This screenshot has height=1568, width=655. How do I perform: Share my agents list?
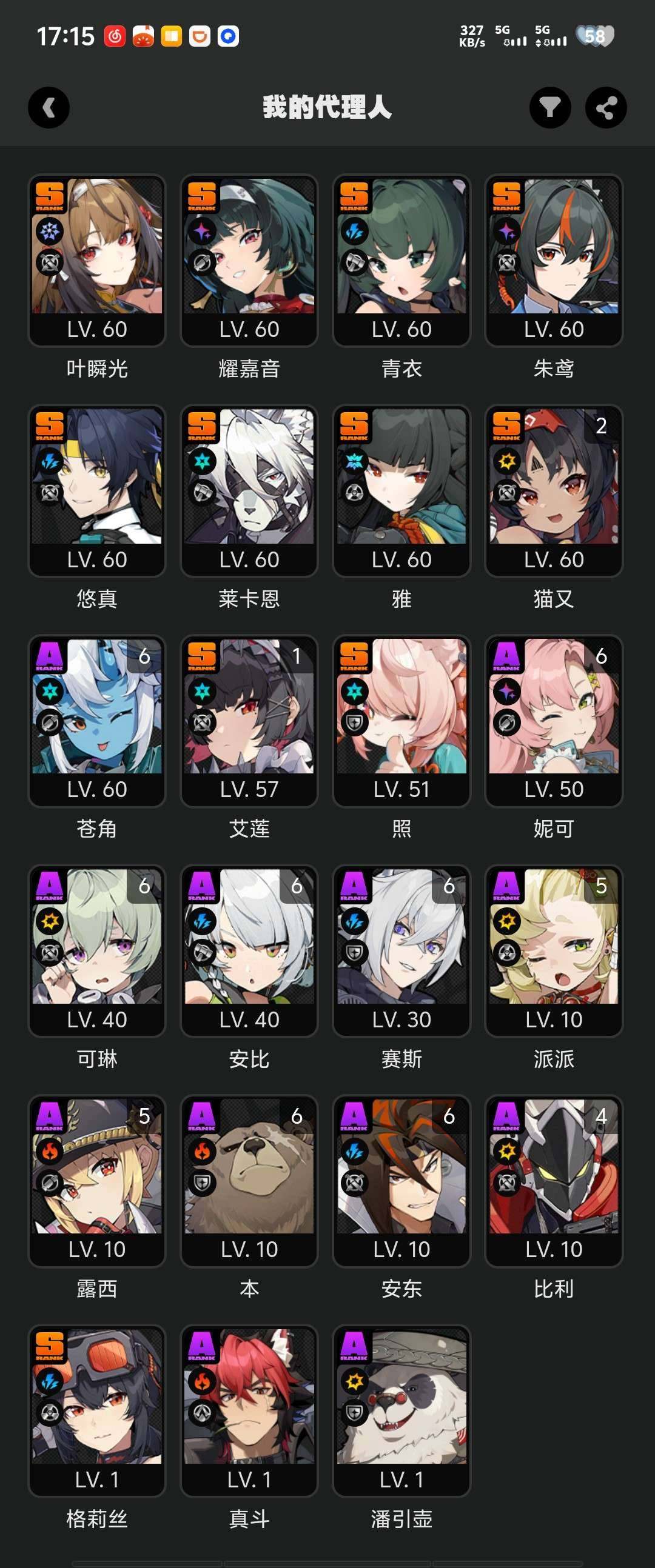click(x=606, y=108)
